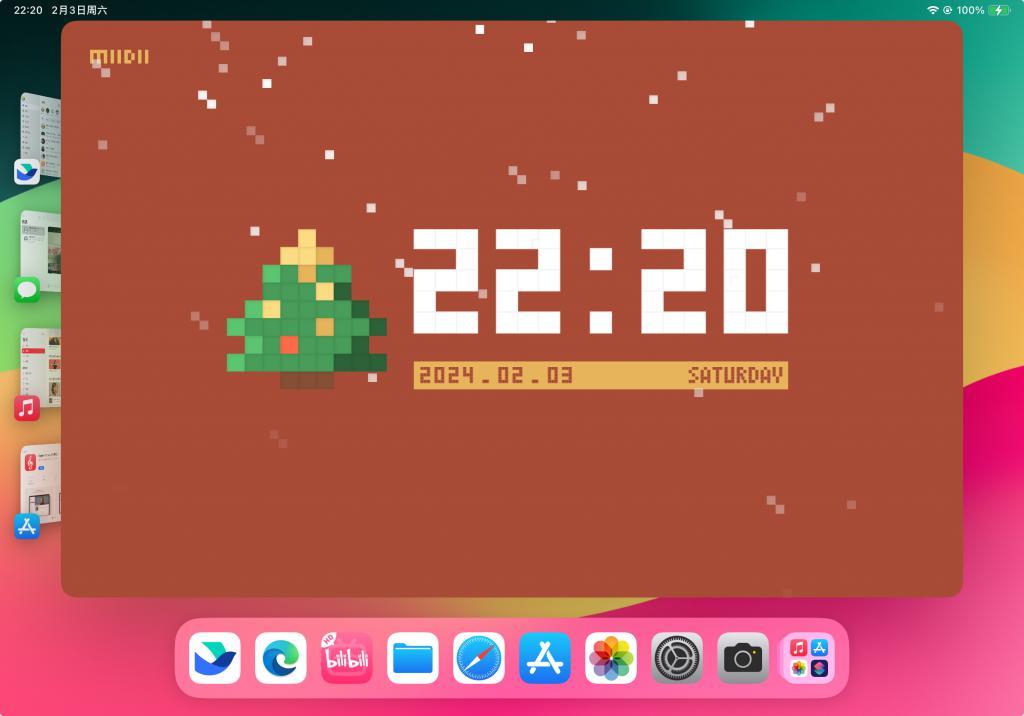Switch to the App Store window in Stage Manager

[42, 483]
